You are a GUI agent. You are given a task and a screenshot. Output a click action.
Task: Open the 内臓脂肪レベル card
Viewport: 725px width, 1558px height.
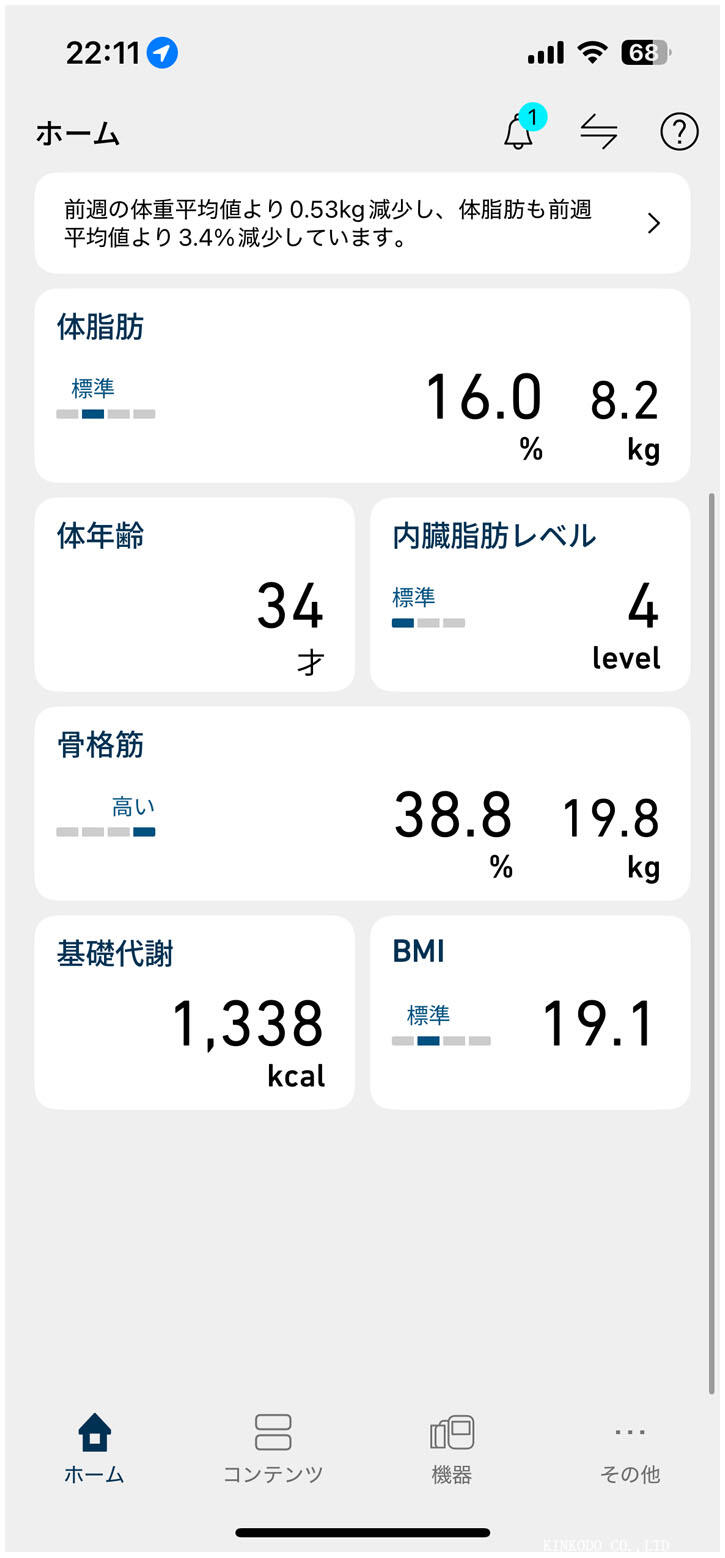pos(530,595)
